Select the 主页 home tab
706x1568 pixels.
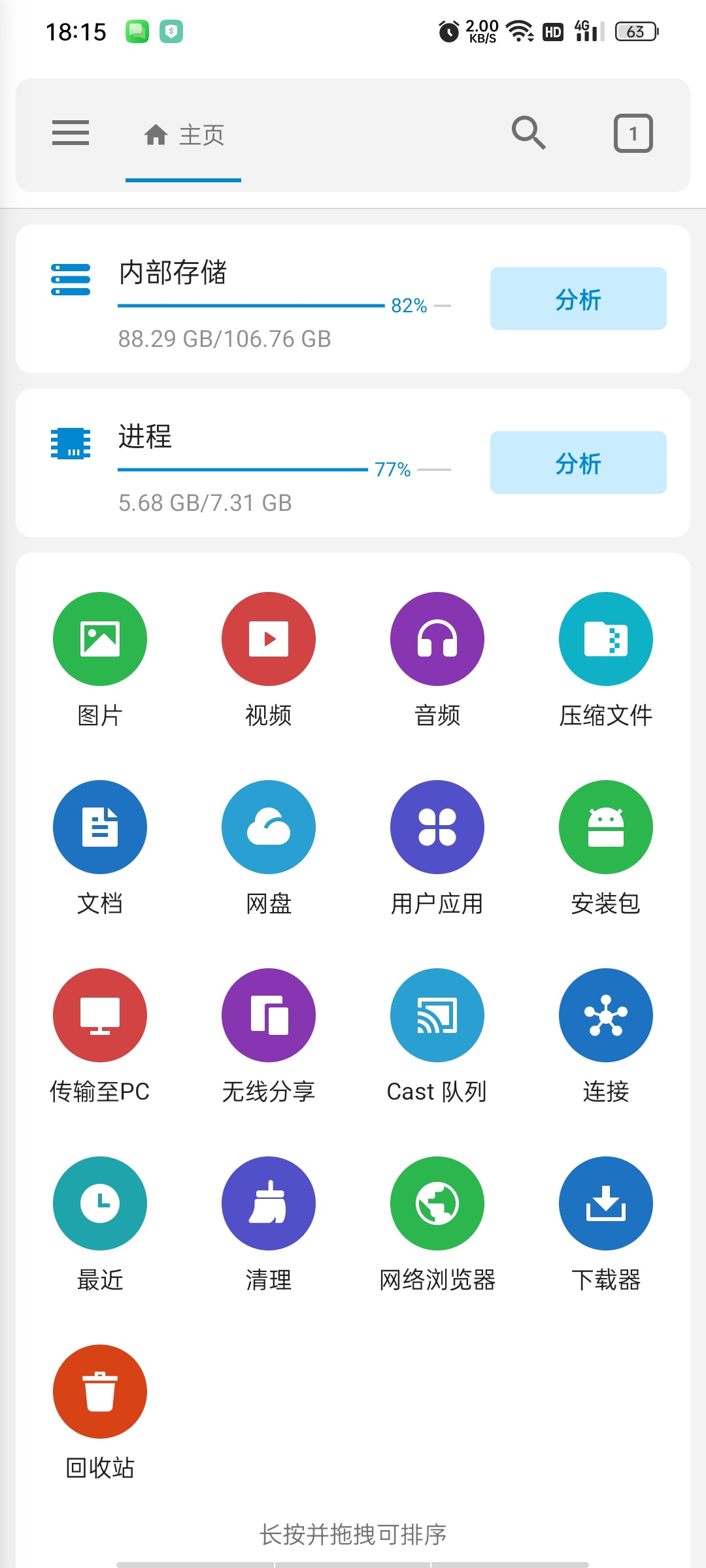coord(184,135)
